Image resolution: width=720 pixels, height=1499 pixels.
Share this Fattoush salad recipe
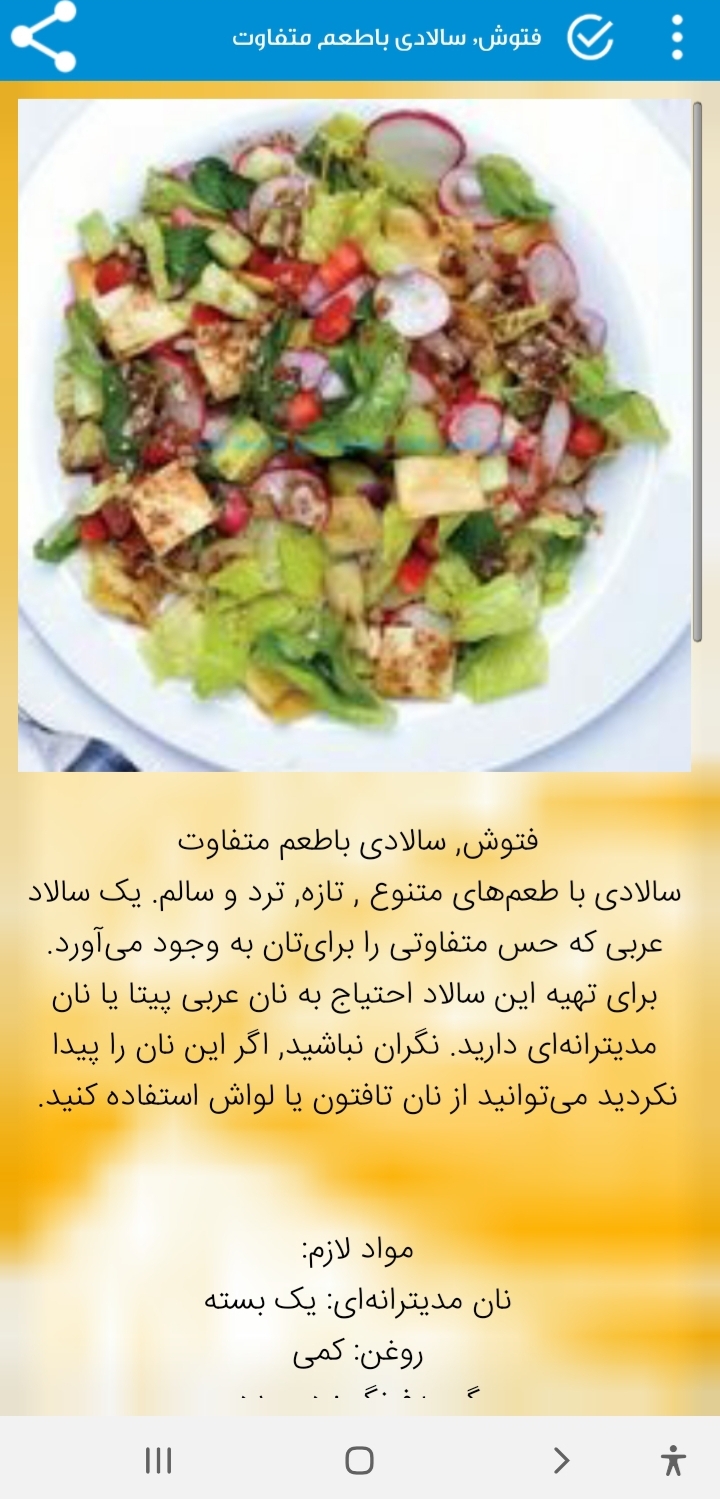(43, 37)
